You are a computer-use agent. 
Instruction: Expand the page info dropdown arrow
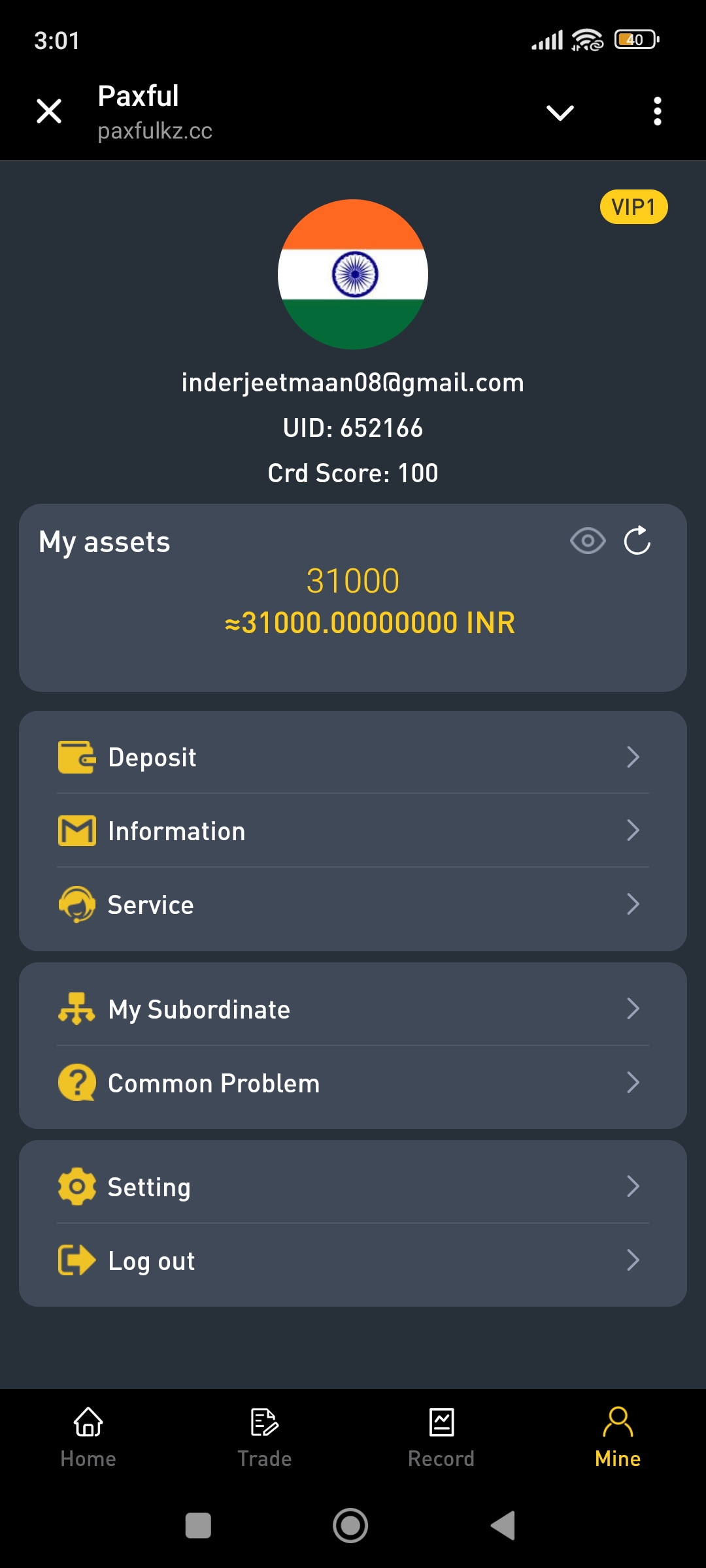tap(560, 112)
